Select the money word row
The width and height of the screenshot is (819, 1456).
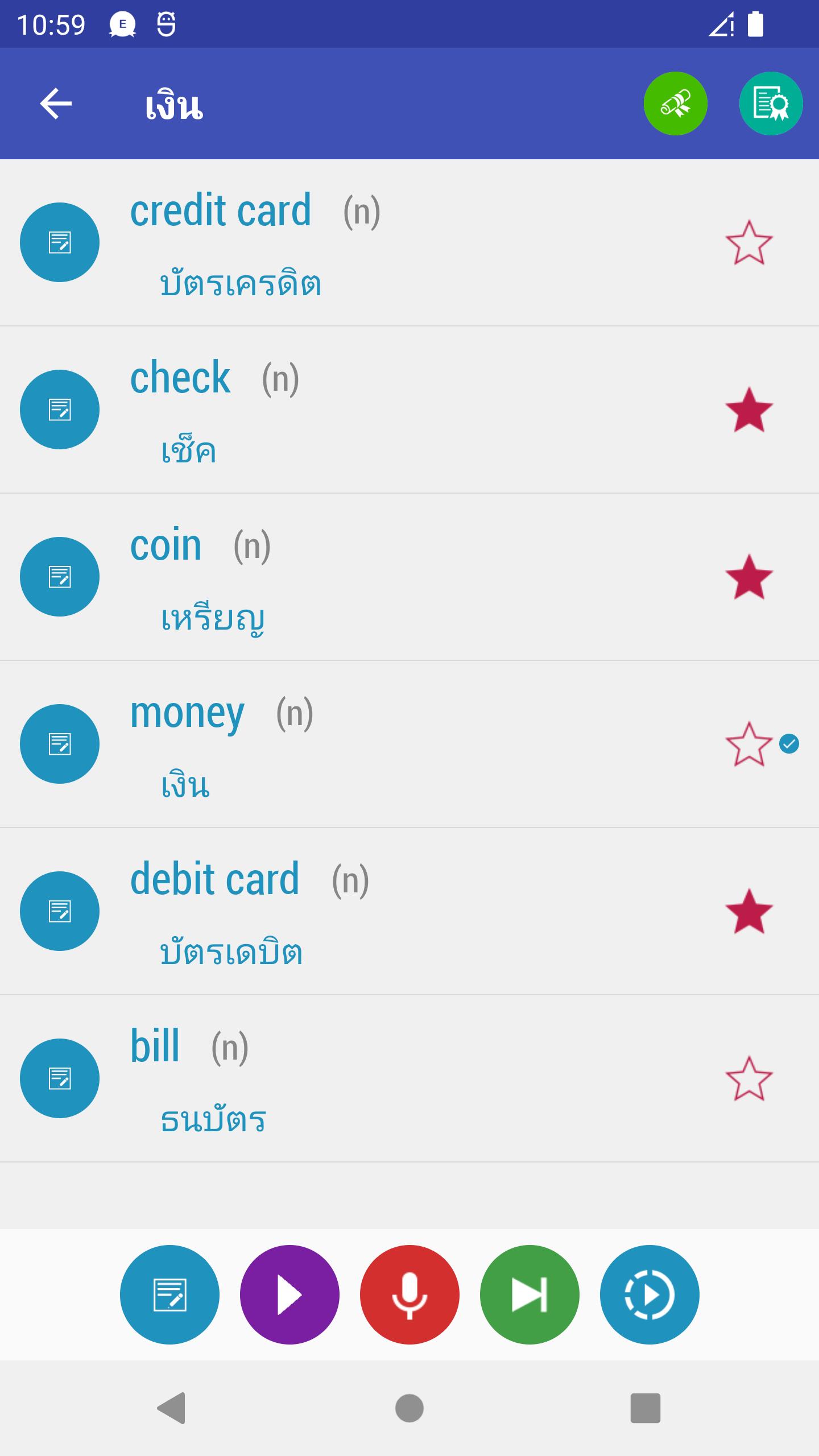tap(409, 744)
